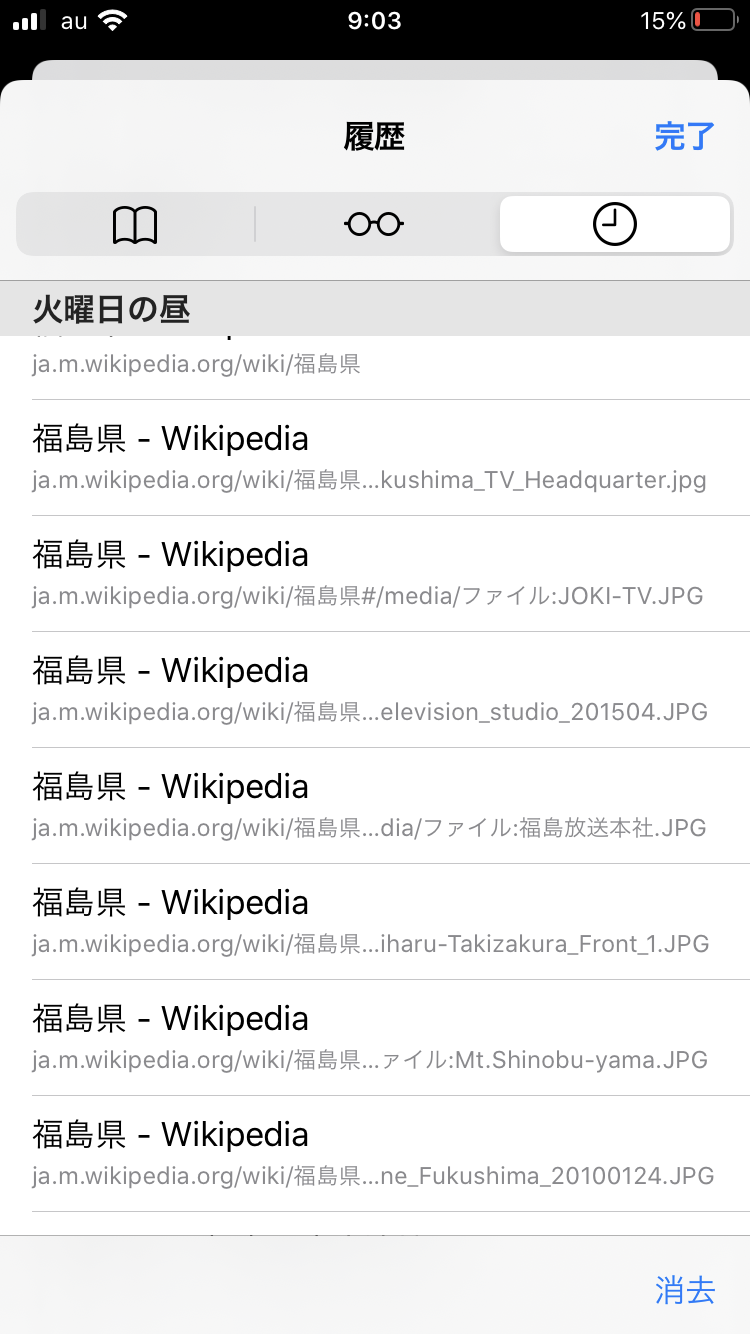This screenshot has height=1334, width=750.
Task: Open history entry ending ne_Fukushima_20100124.JPG
Action: (370, 1154)
